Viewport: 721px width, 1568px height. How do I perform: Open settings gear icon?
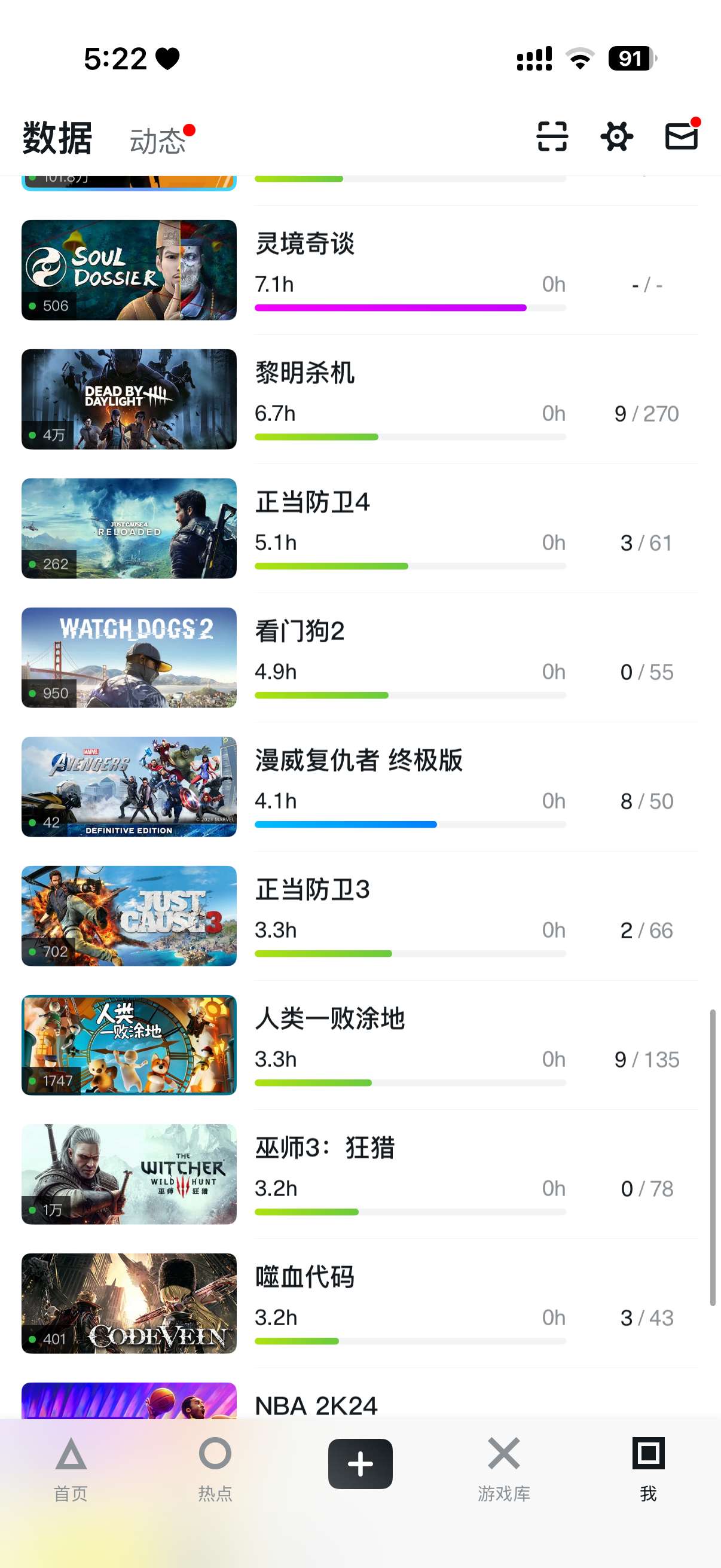pyautogui.click(x=616, y=136)
